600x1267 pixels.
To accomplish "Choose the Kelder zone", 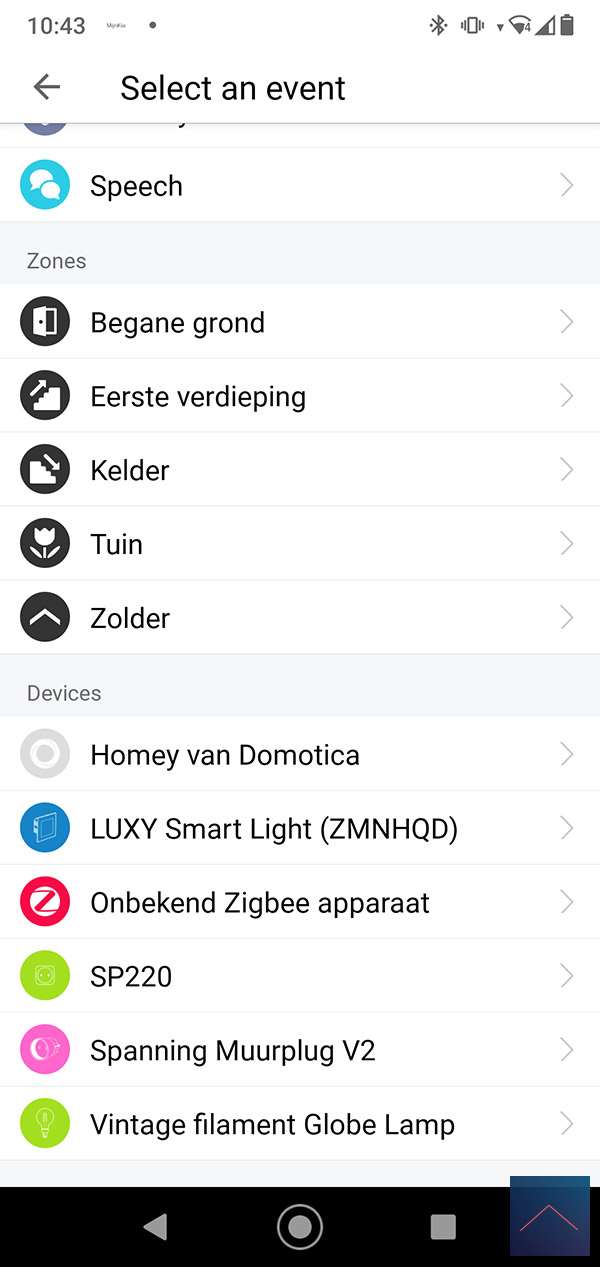I will [300, 470].
